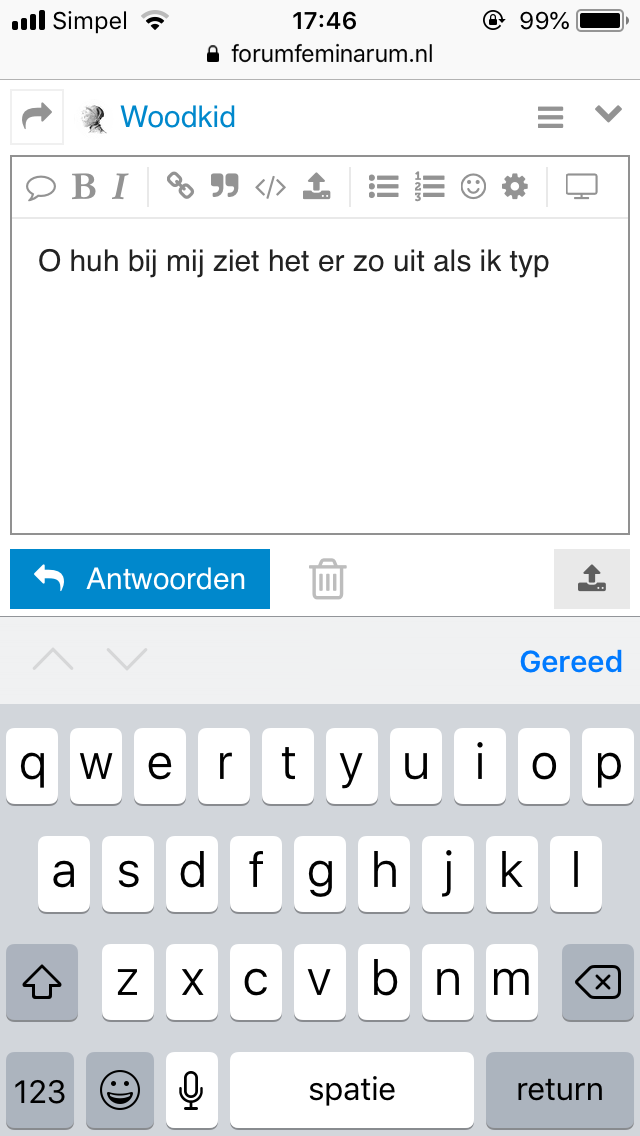Insert preformatted code text
Viewport: 640px width, 1136px height.
[270, 187]
